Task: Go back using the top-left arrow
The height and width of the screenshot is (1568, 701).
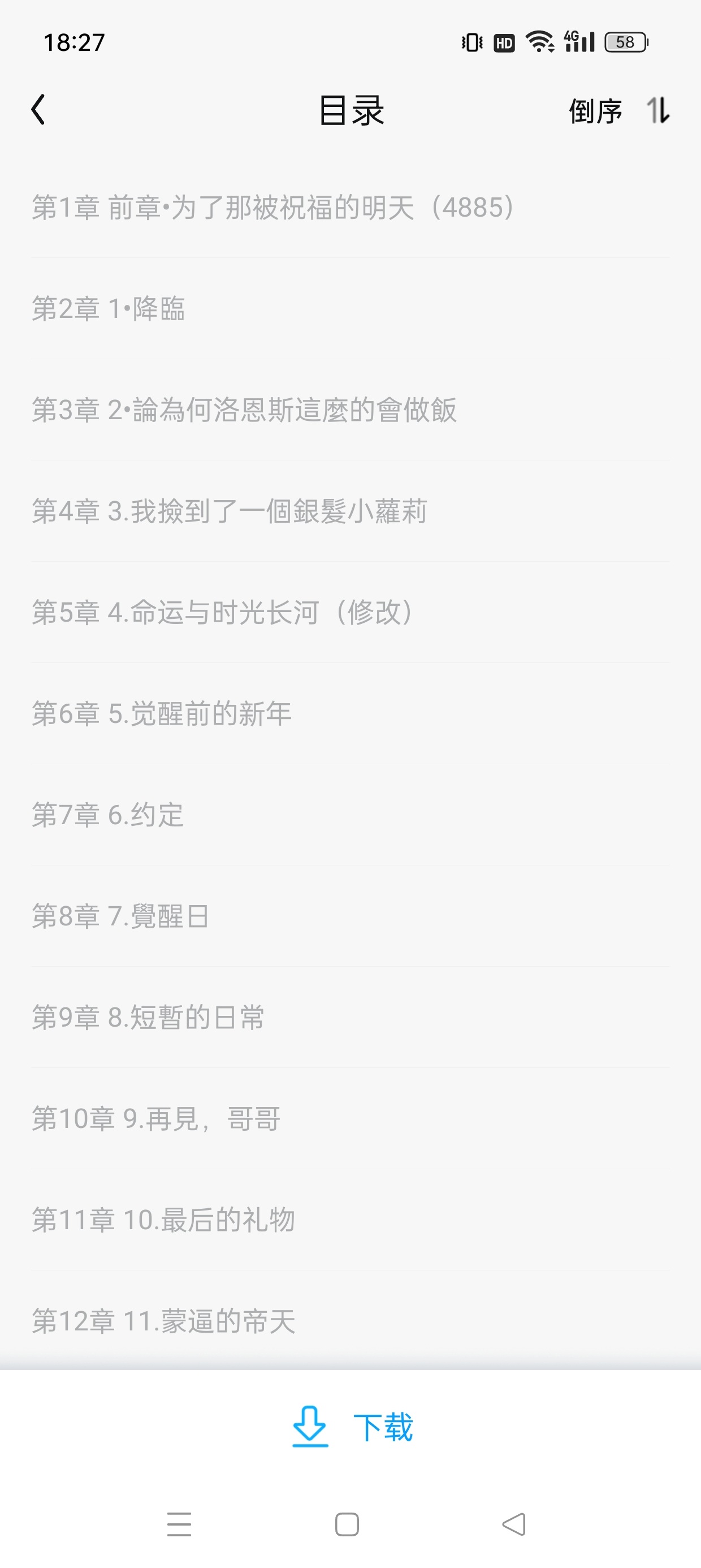Action: coord(38,110)
